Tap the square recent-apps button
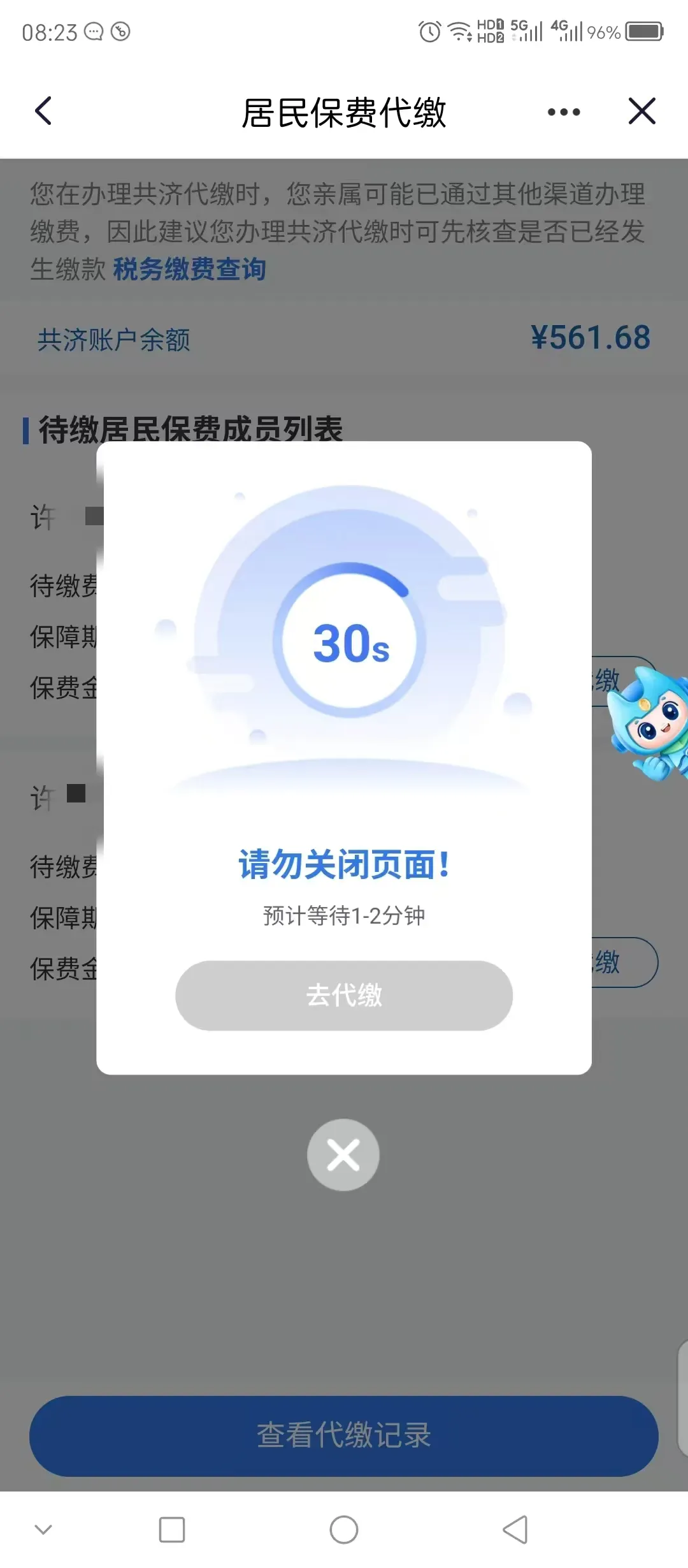688x1568 pixels. [x=171, y=1528]
